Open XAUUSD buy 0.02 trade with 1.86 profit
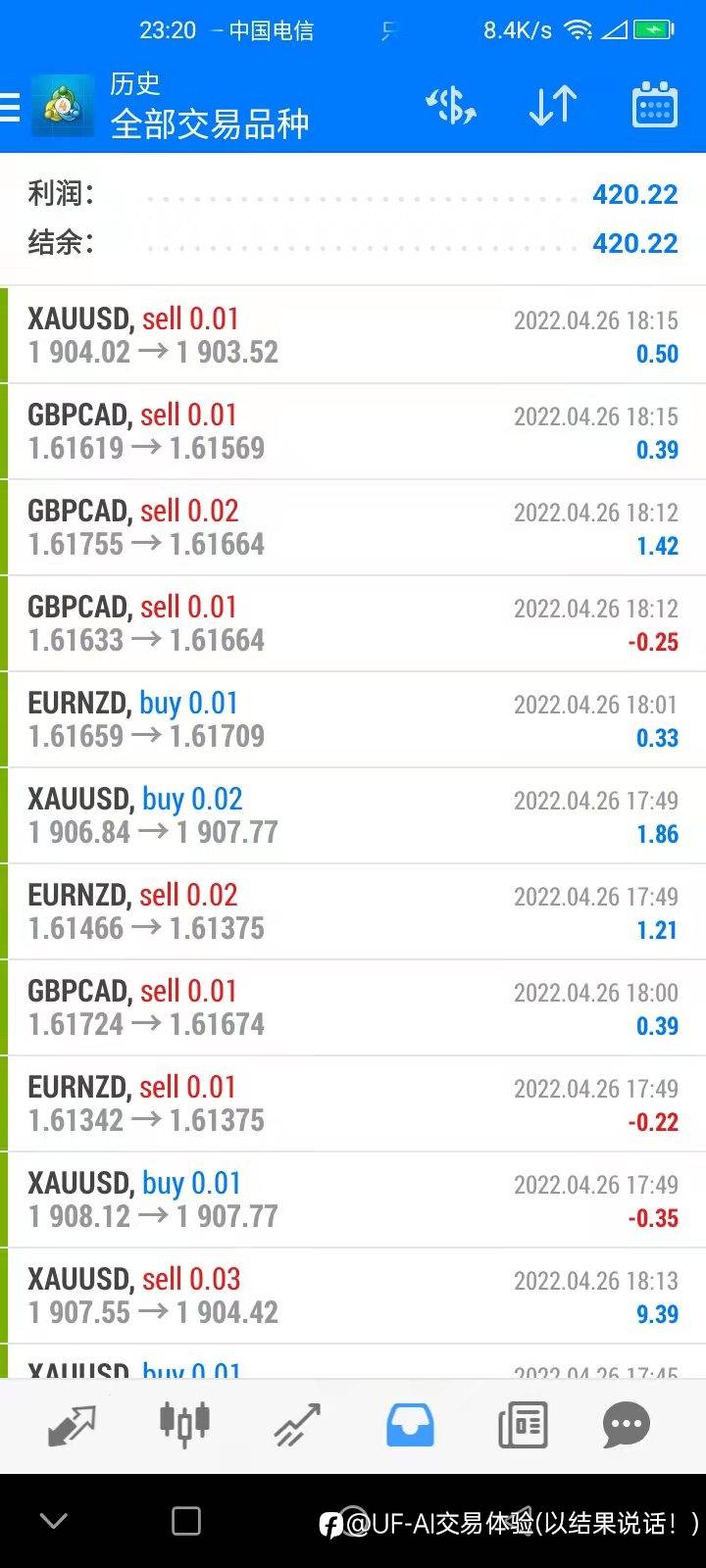The width and height of the screenshot is (706, 1568). (353, 815)
